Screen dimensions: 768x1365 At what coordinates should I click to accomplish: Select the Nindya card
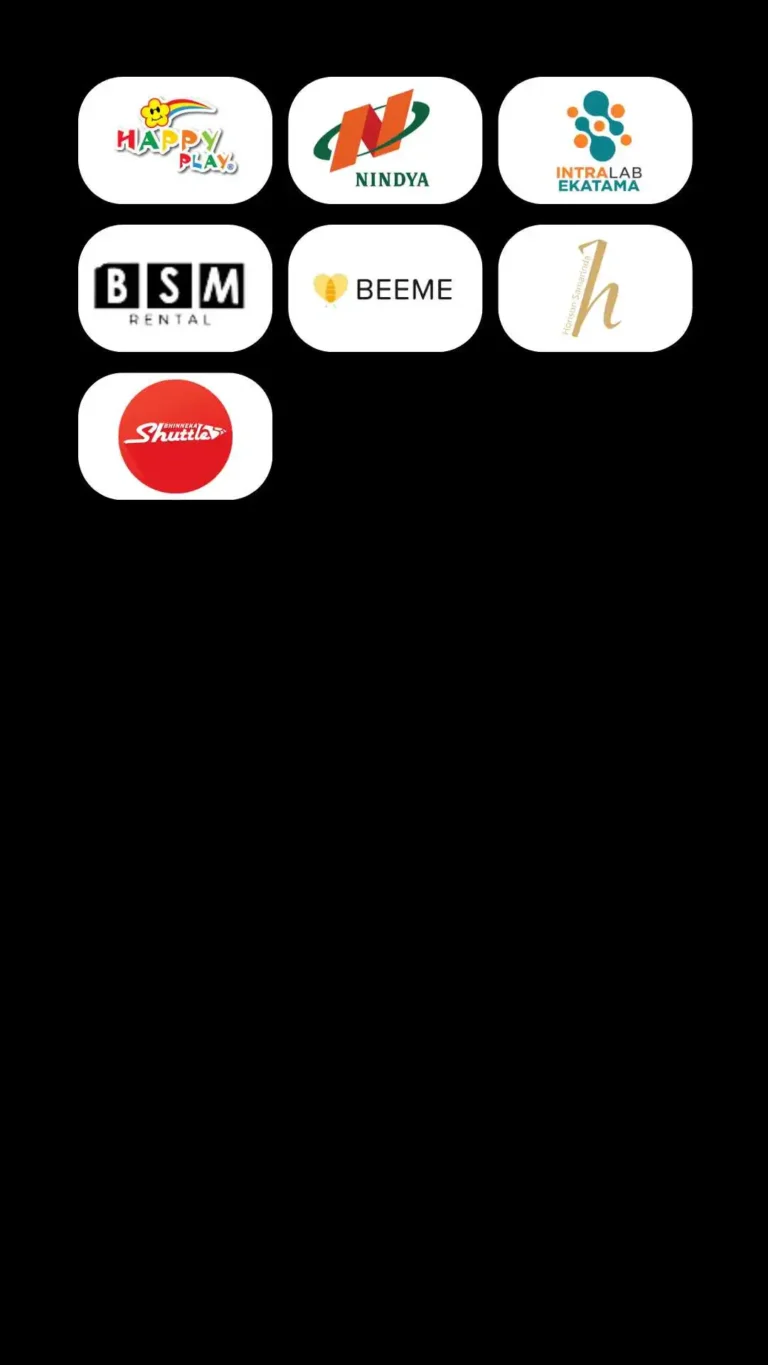click(385, 140)
